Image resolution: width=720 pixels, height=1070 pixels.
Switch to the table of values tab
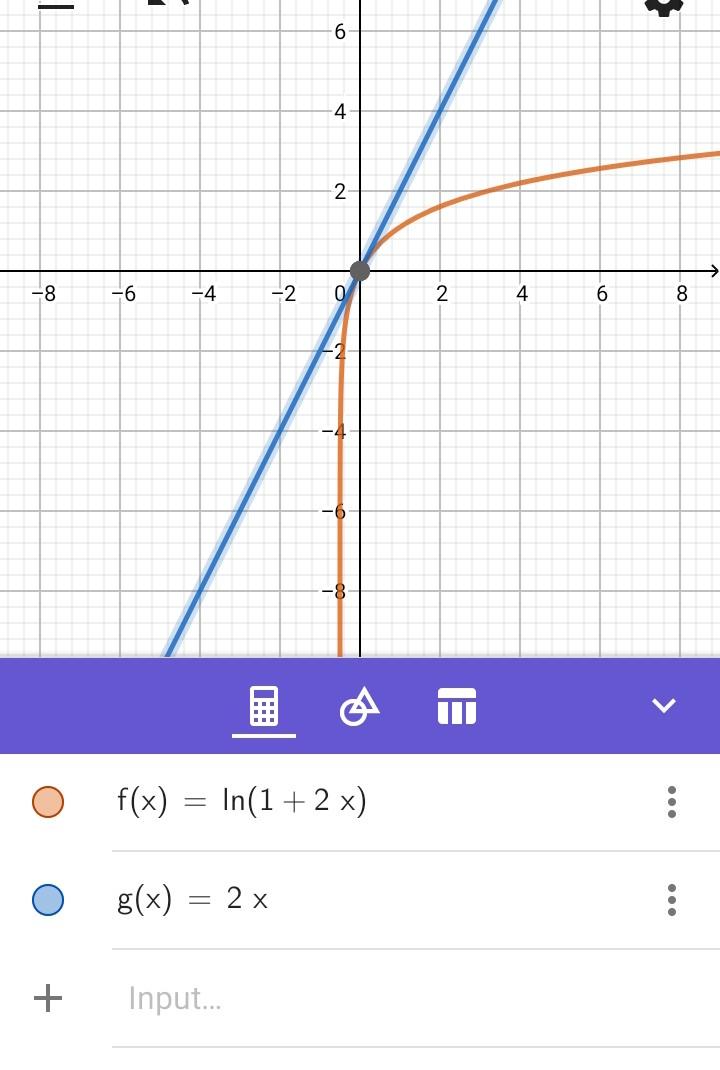457,706
